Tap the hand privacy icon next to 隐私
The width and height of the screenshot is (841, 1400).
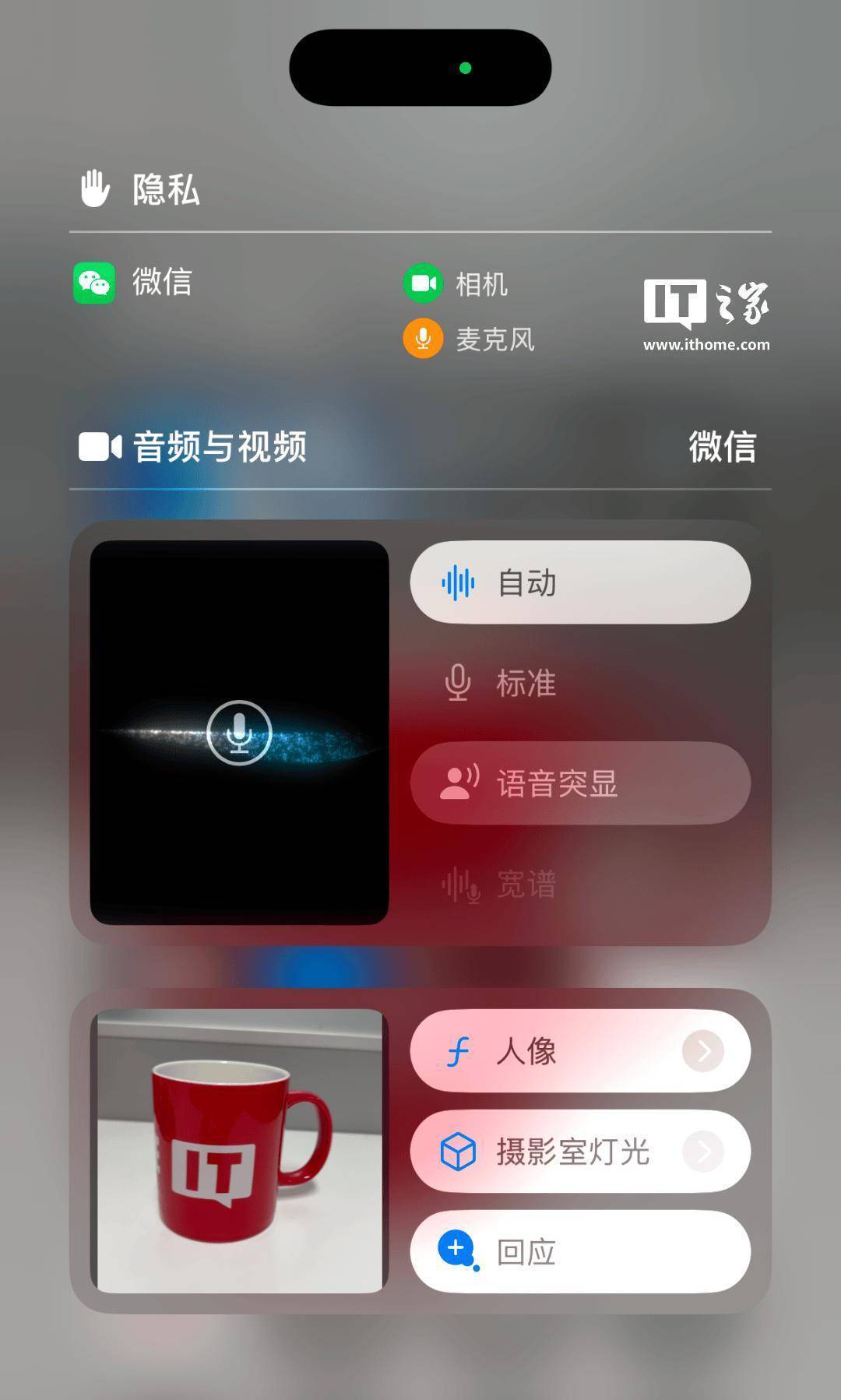click(x=93, y=187)
